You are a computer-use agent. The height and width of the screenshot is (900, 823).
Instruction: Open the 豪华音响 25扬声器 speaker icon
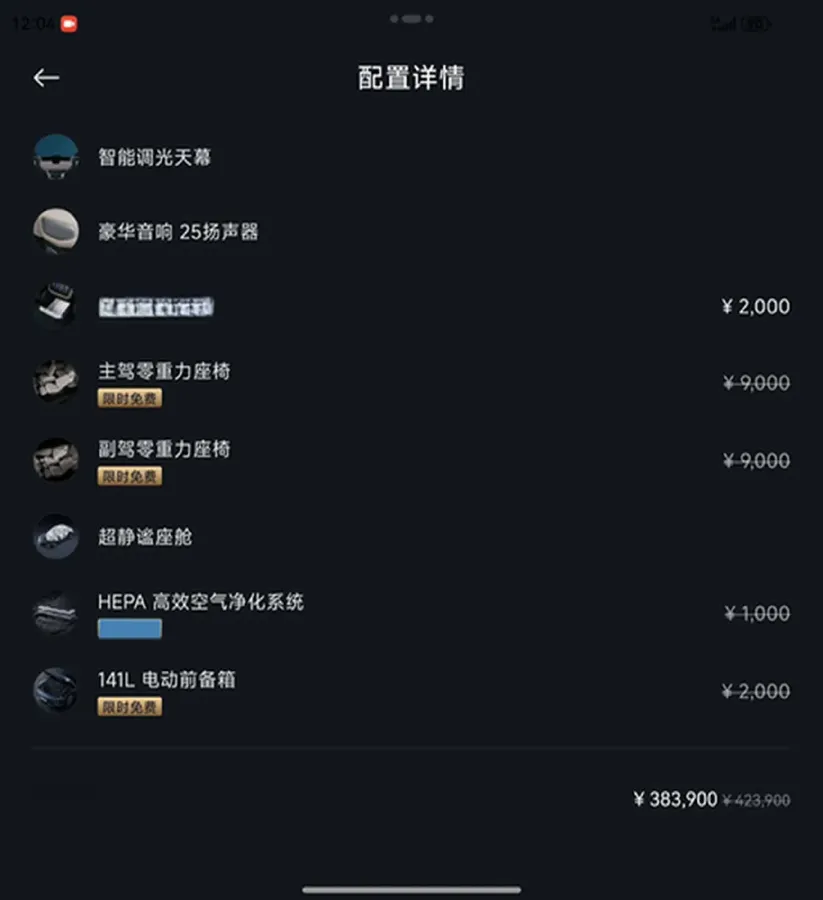[56, 230]
